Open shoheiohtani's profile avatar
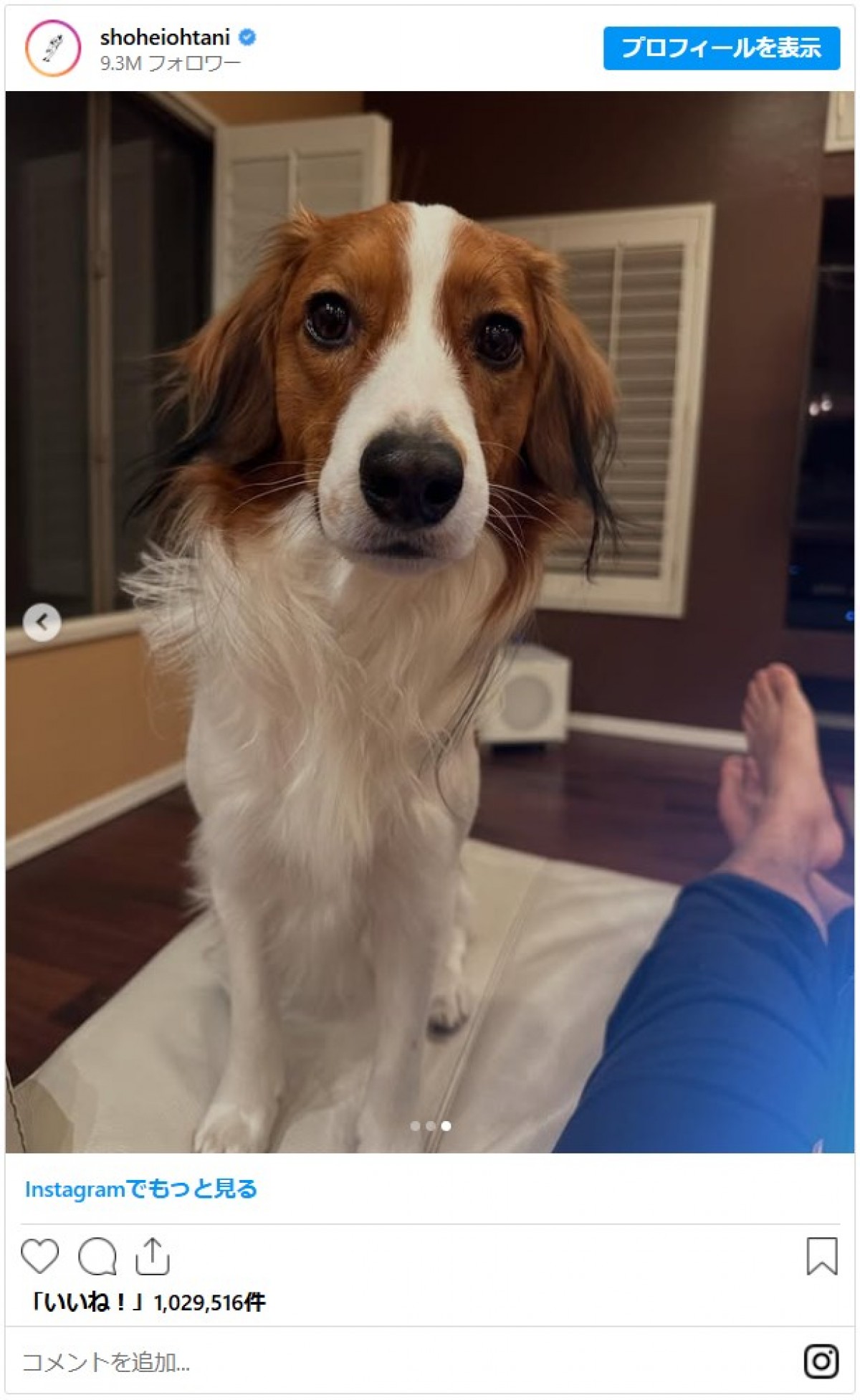This screenshot has height=1400, width=860. tap(53, 48)
